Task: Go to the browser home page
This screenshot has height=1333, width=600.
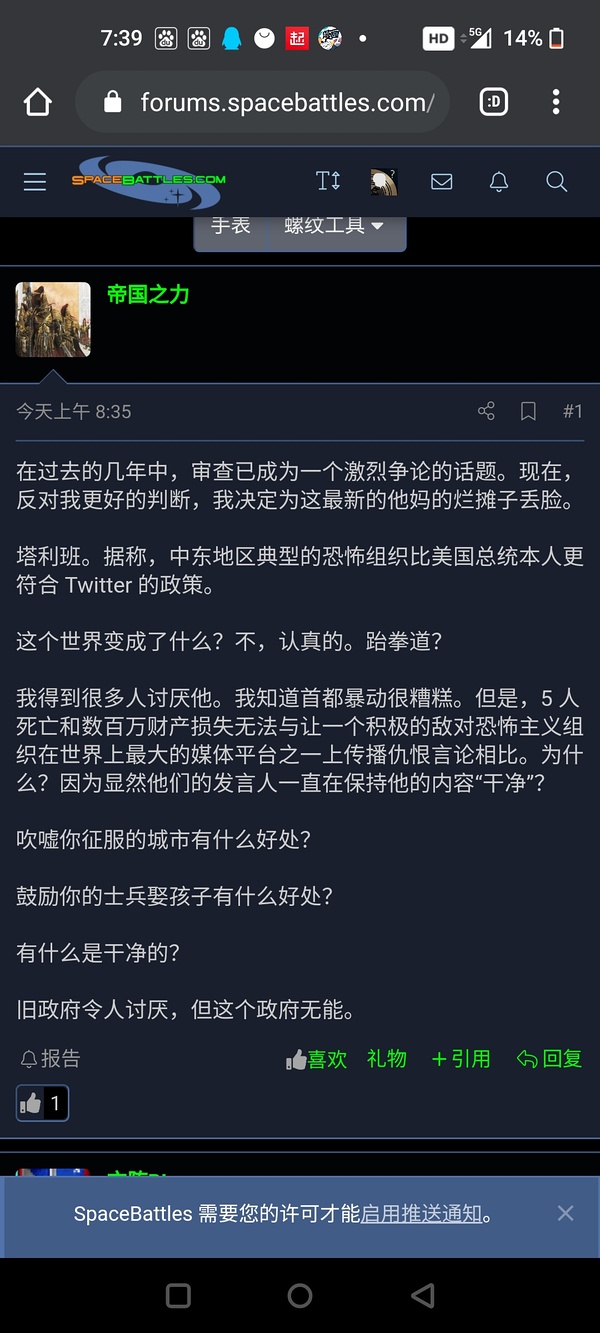Action: coord(37,102)
